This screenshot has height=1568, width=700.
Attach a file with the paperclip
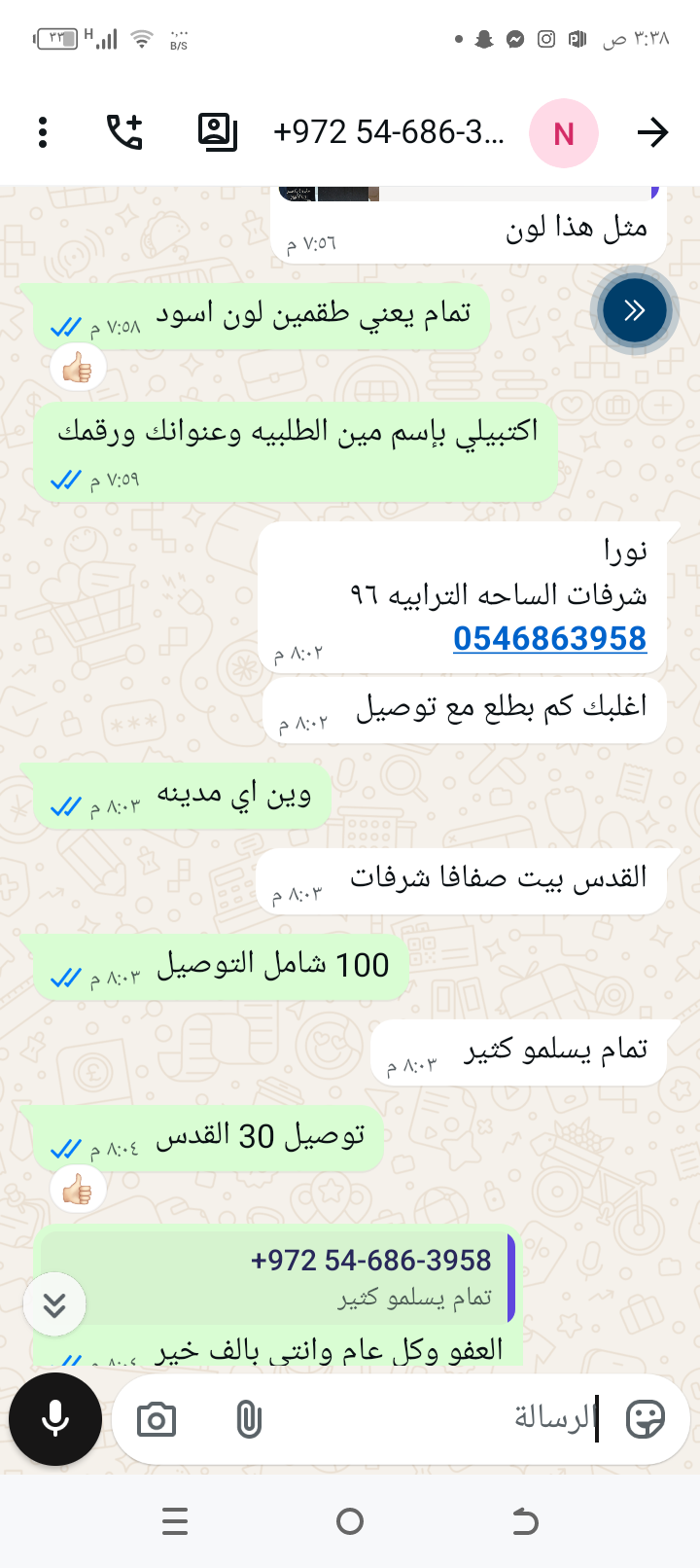point(249,1420)
